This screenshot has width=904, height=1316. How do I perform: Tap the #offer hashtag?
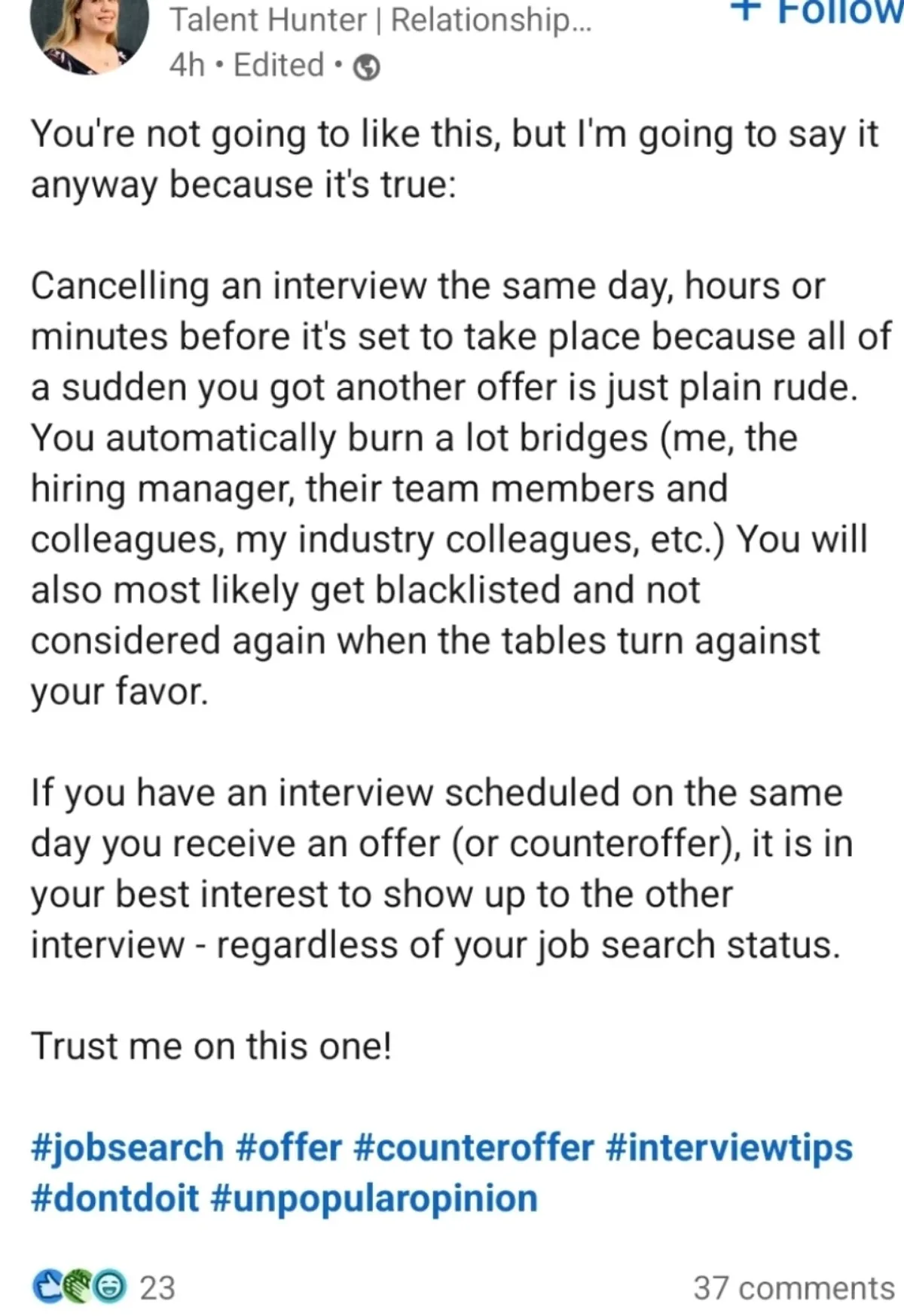[x=289, y=1148]
